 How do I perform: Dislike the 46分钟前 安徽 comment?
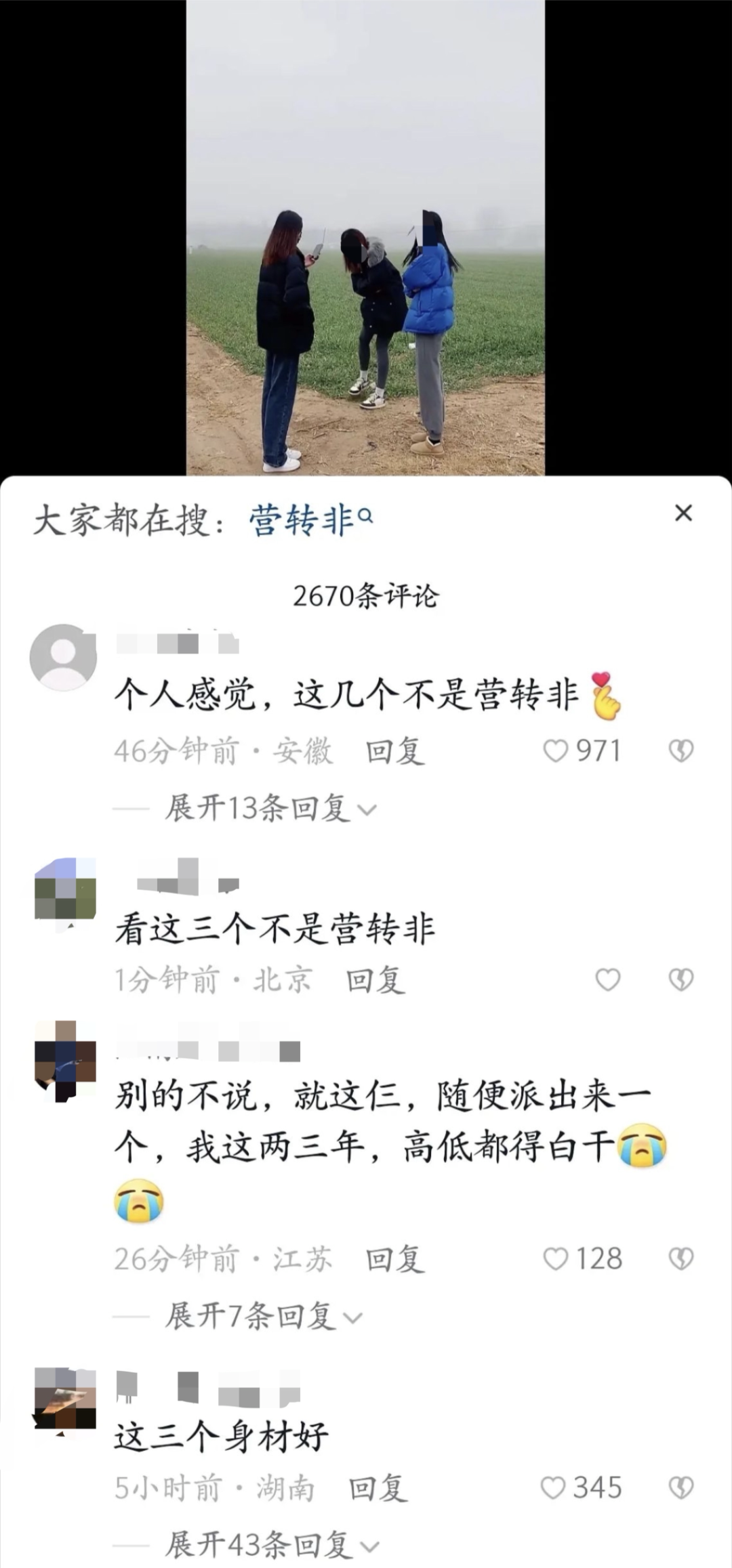[x=680, y=750]
